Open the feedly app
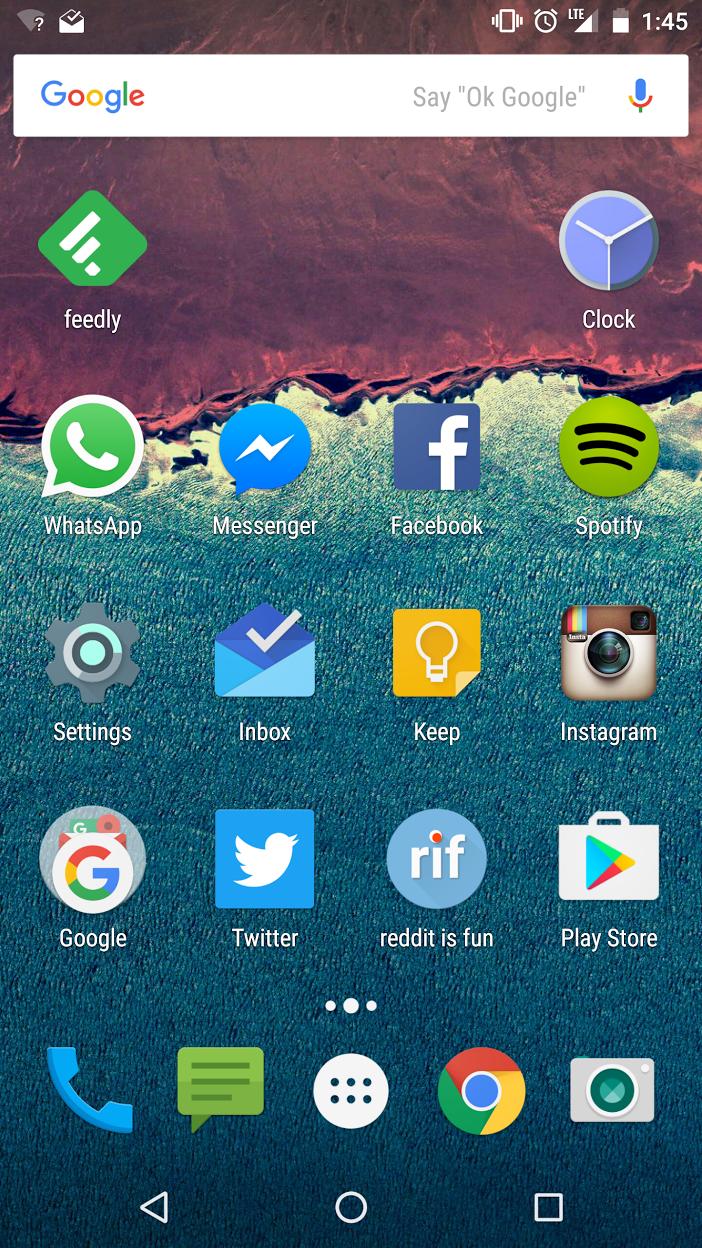This screenshot has height=1248, width=702. tap(92, 241)
